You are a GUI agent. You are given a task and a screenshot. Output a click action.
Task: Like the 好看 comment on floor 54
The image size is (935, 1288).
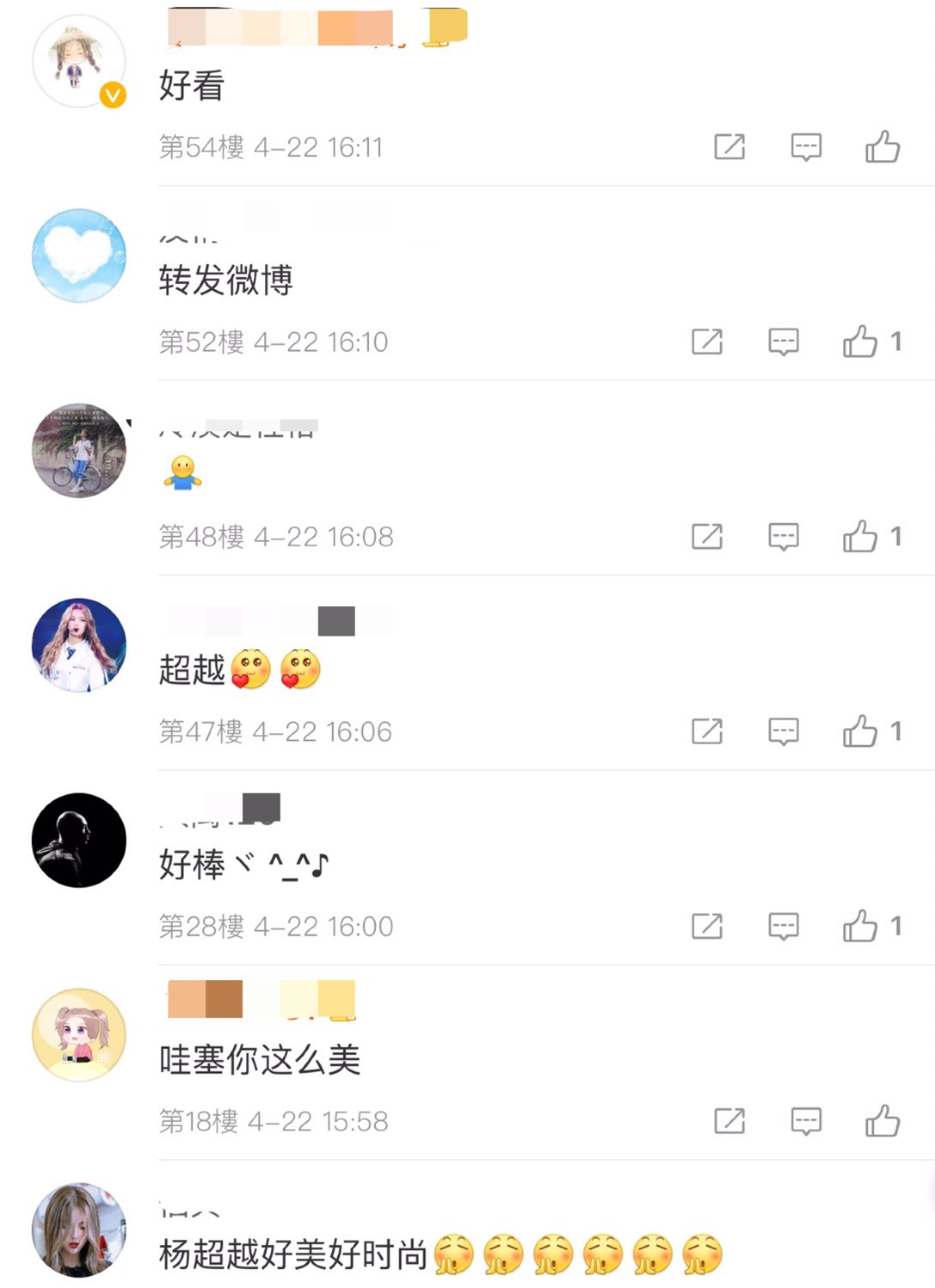point(882,147)
